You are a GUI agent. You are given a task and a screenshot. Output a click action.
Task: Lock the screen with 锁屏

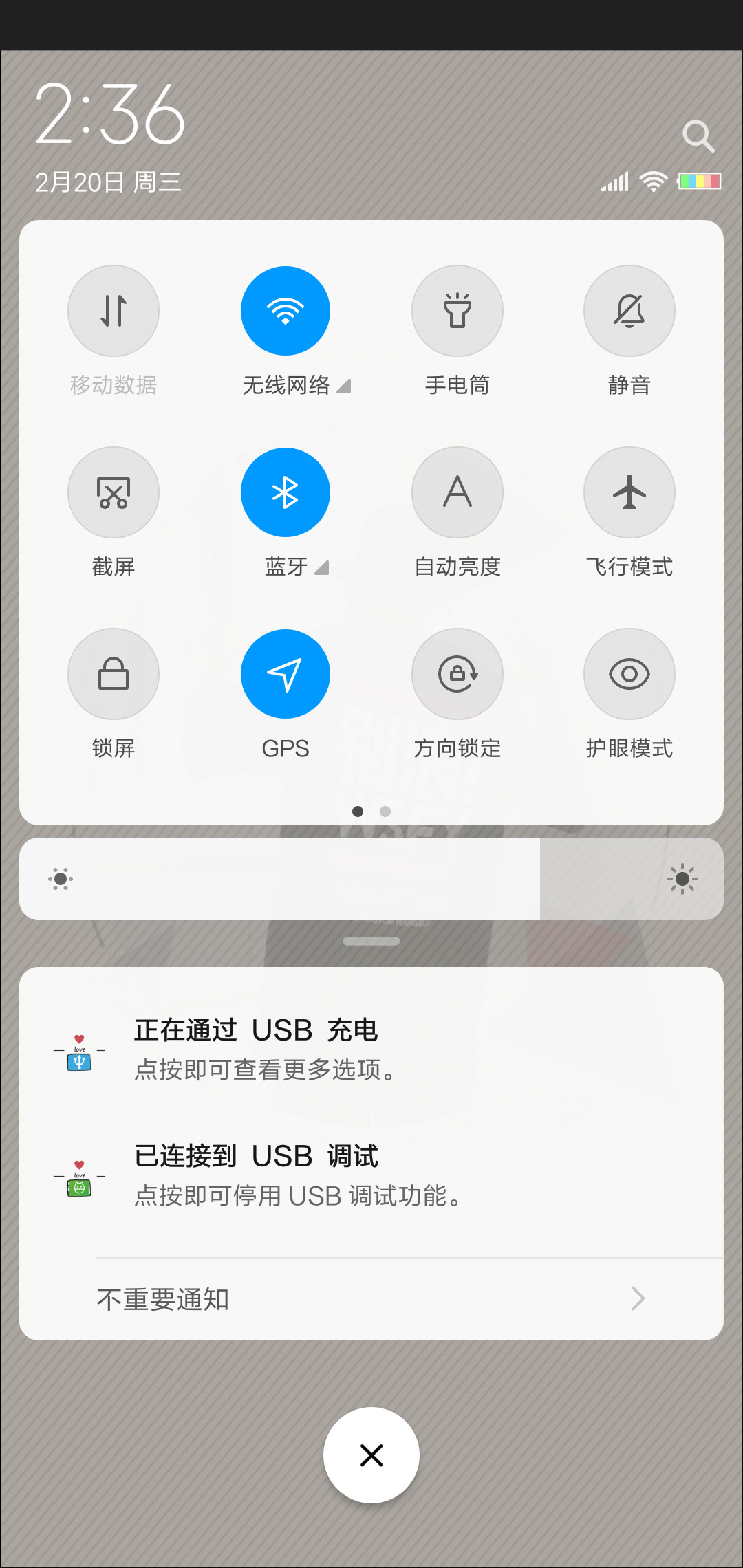[x=114, y=674]
